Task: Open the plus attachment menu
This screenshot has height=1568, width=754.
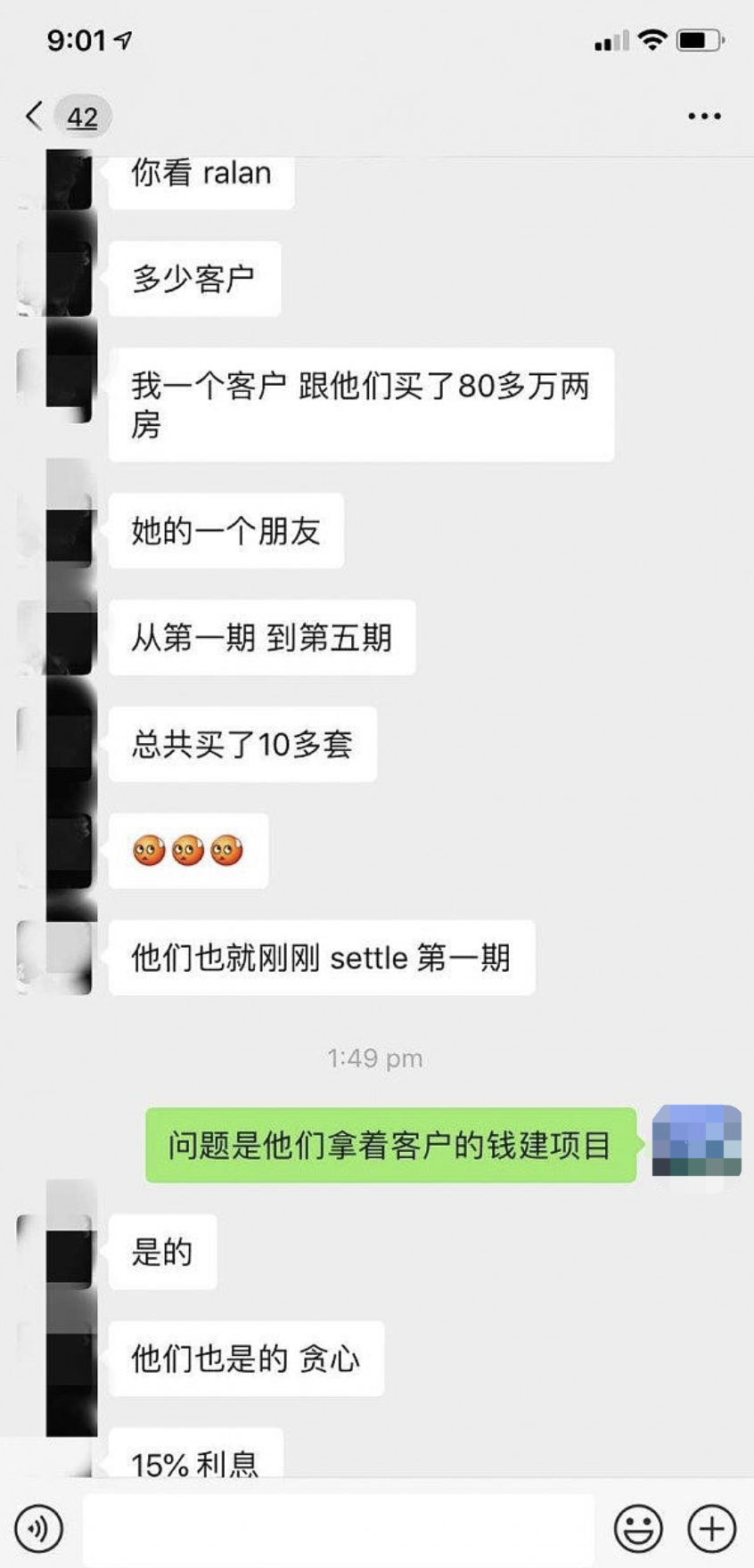Action: coord(711,1529)
